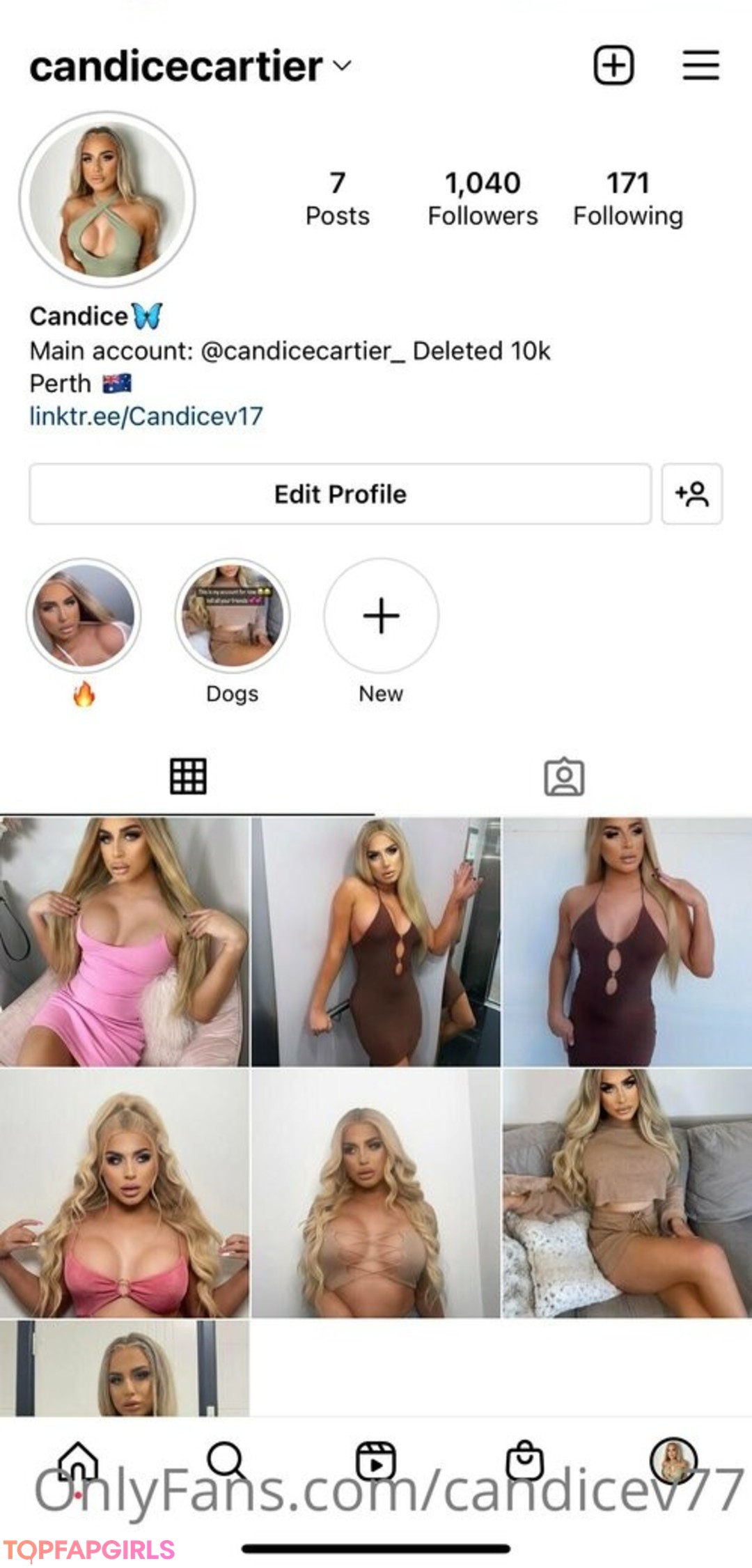Open the Reels tab
This screenshot has height=1568, width=752.
pyautogui.click(x=376, y=1460)
